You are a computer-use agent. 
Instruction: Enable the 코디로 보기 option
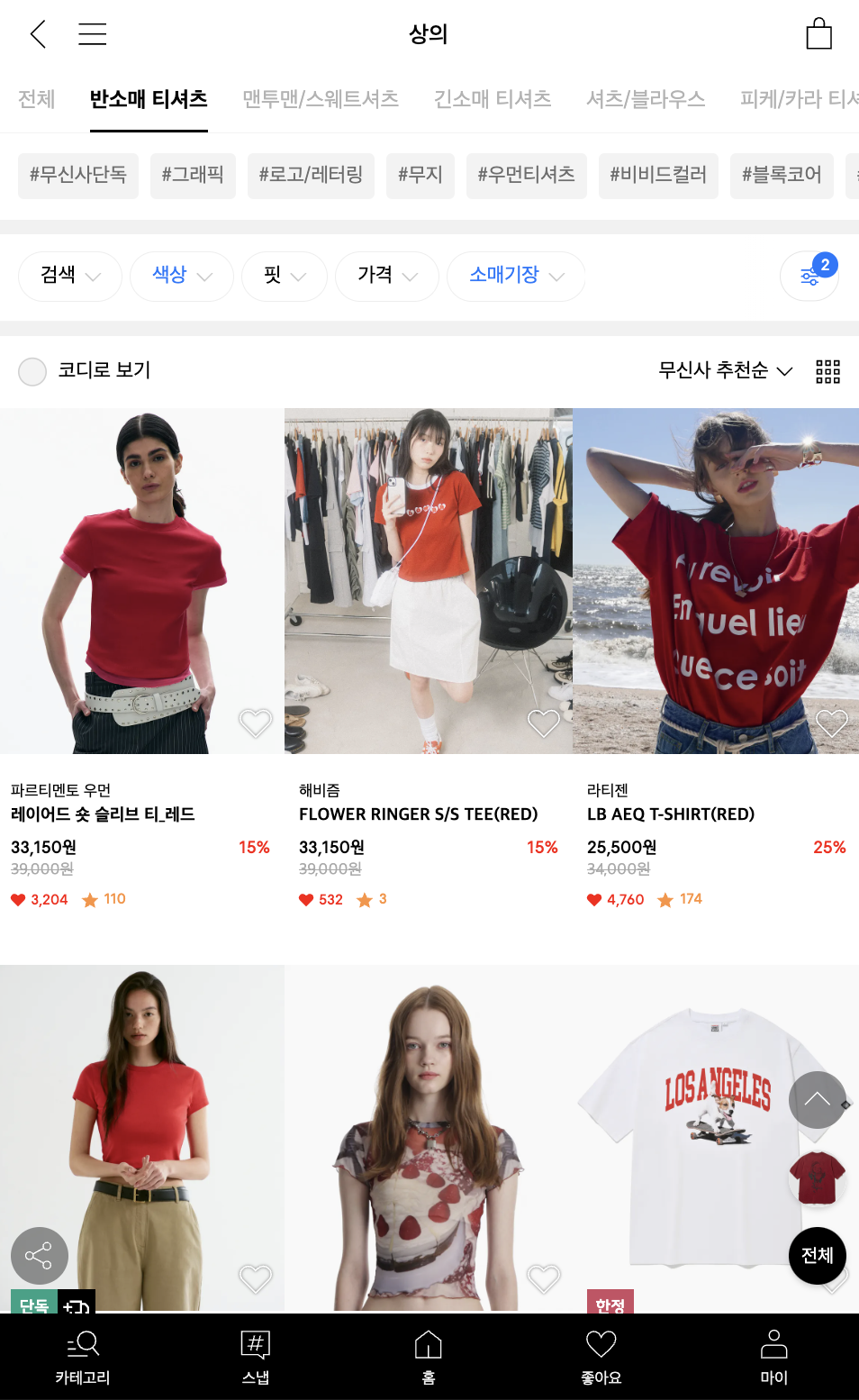33,371
